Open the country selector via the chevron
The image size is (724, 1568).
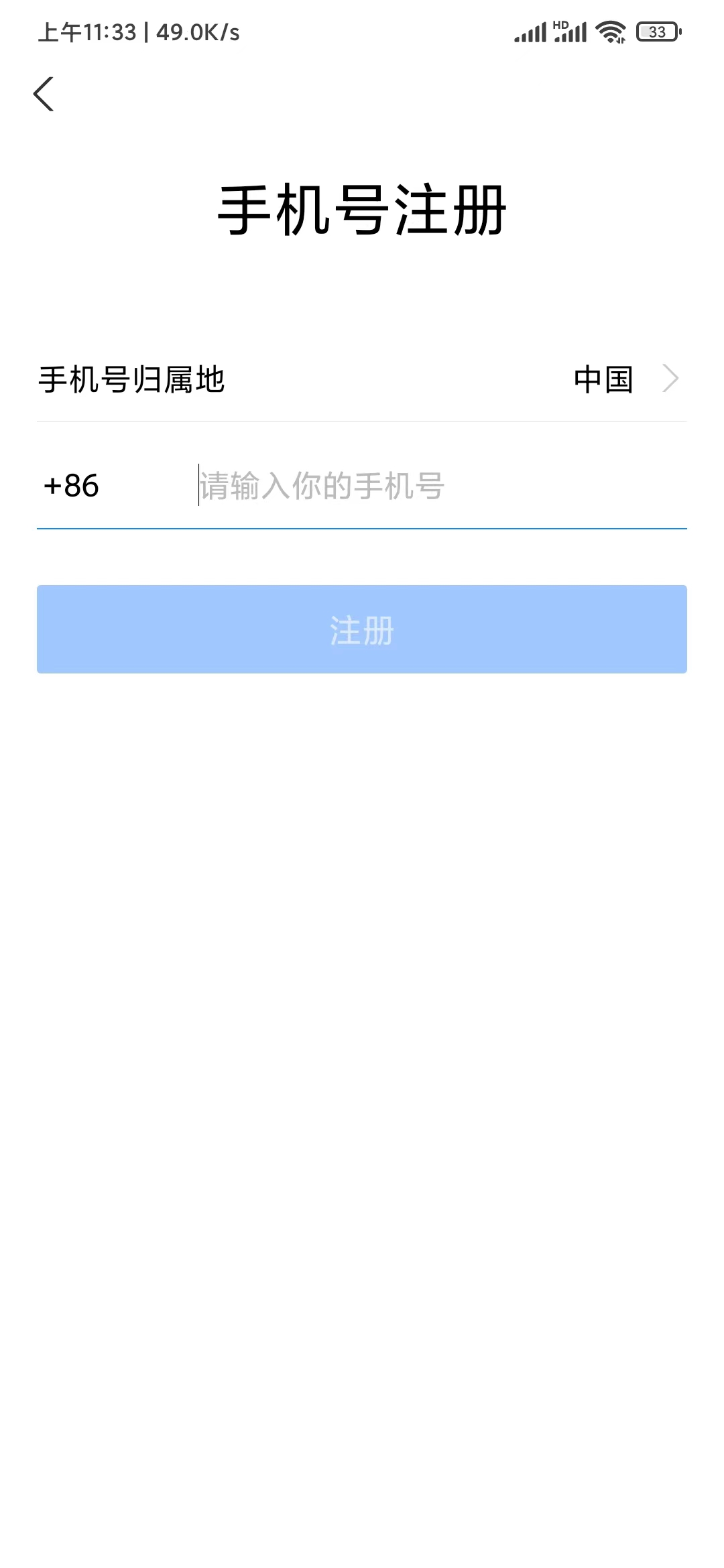pyautogui.click(x=670, y=379)
